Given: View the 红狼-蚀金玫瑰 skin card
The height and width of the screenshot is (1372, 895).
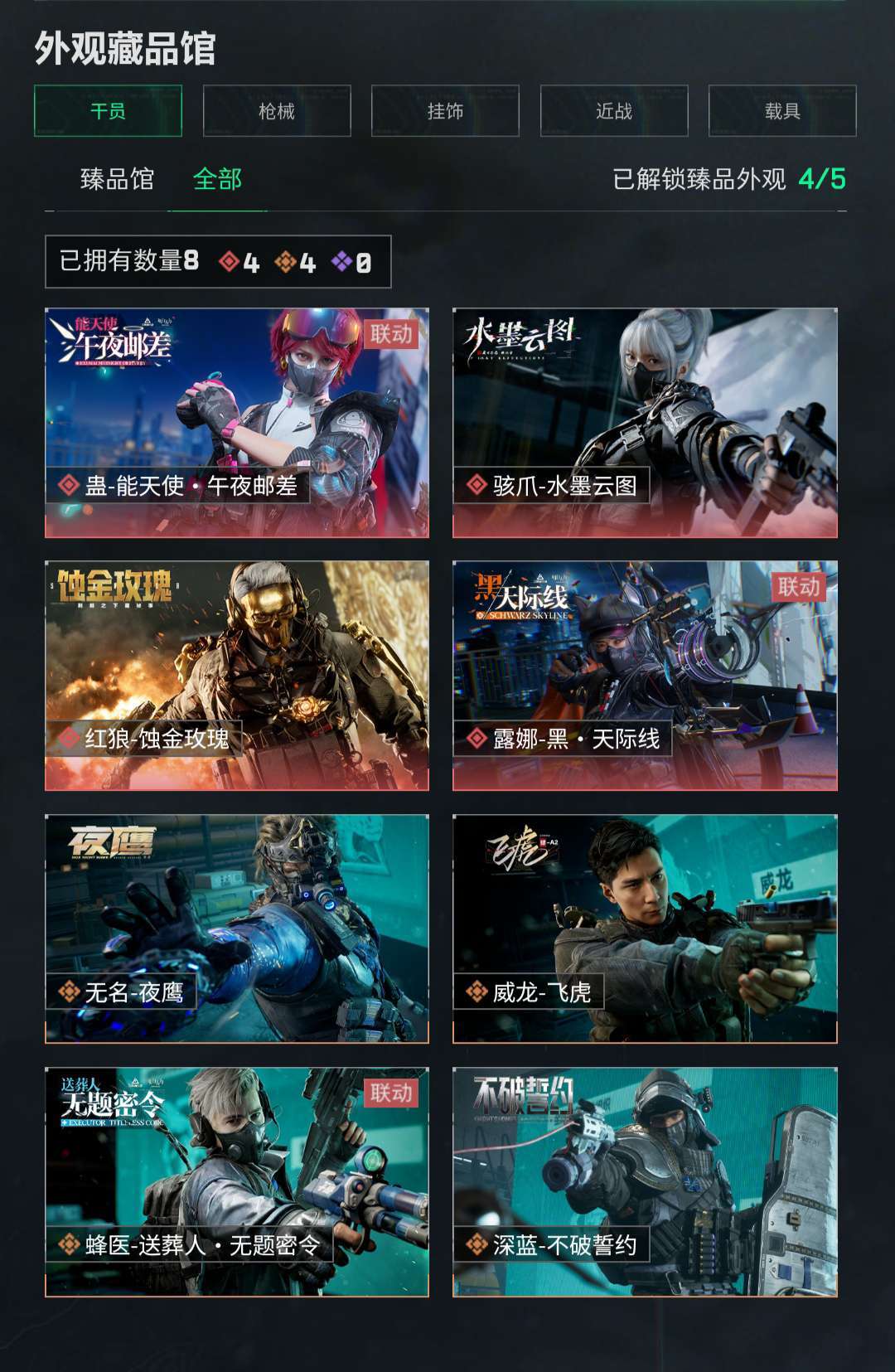Looking at the screenshot, I should point(237,676).
